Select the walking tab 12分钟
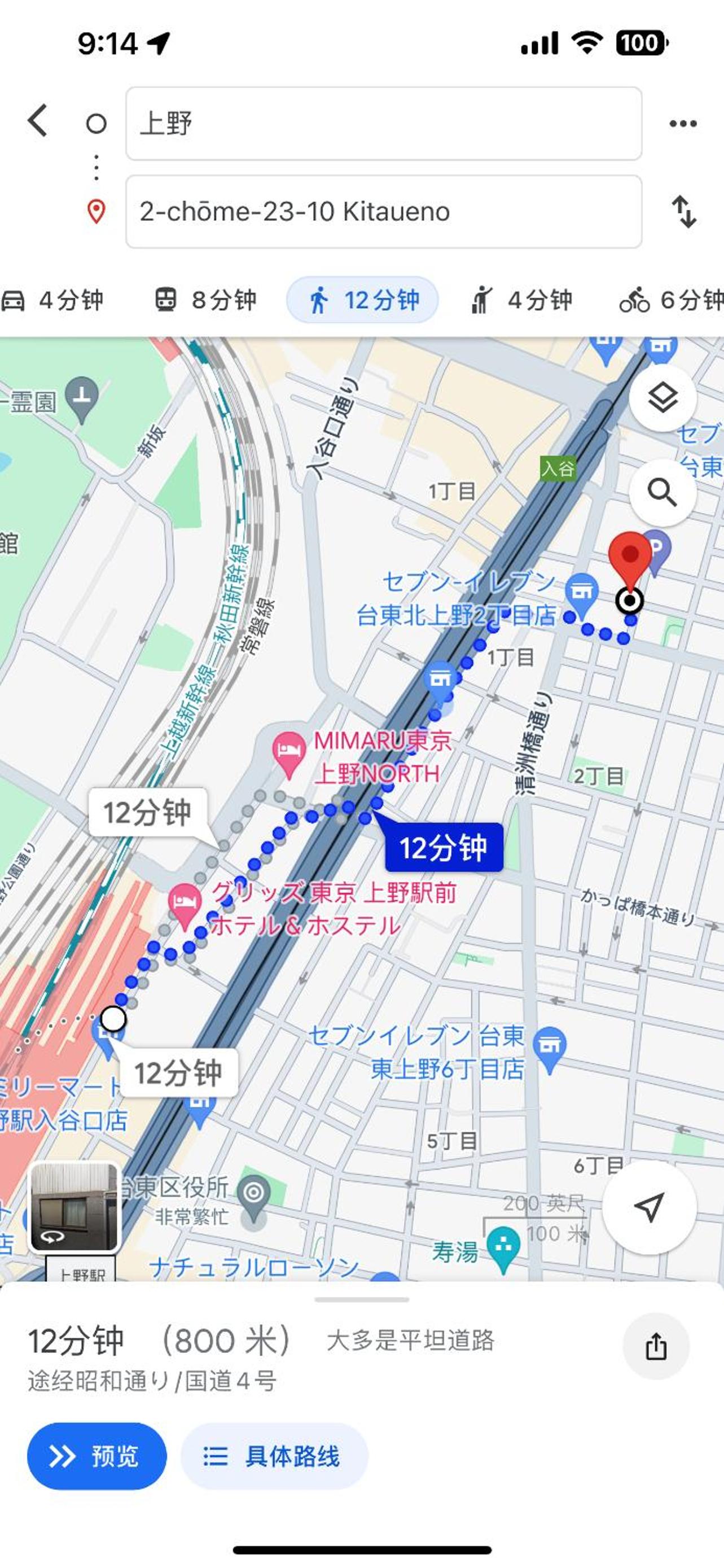724x1568 pixels. click(x=363, y=300)
